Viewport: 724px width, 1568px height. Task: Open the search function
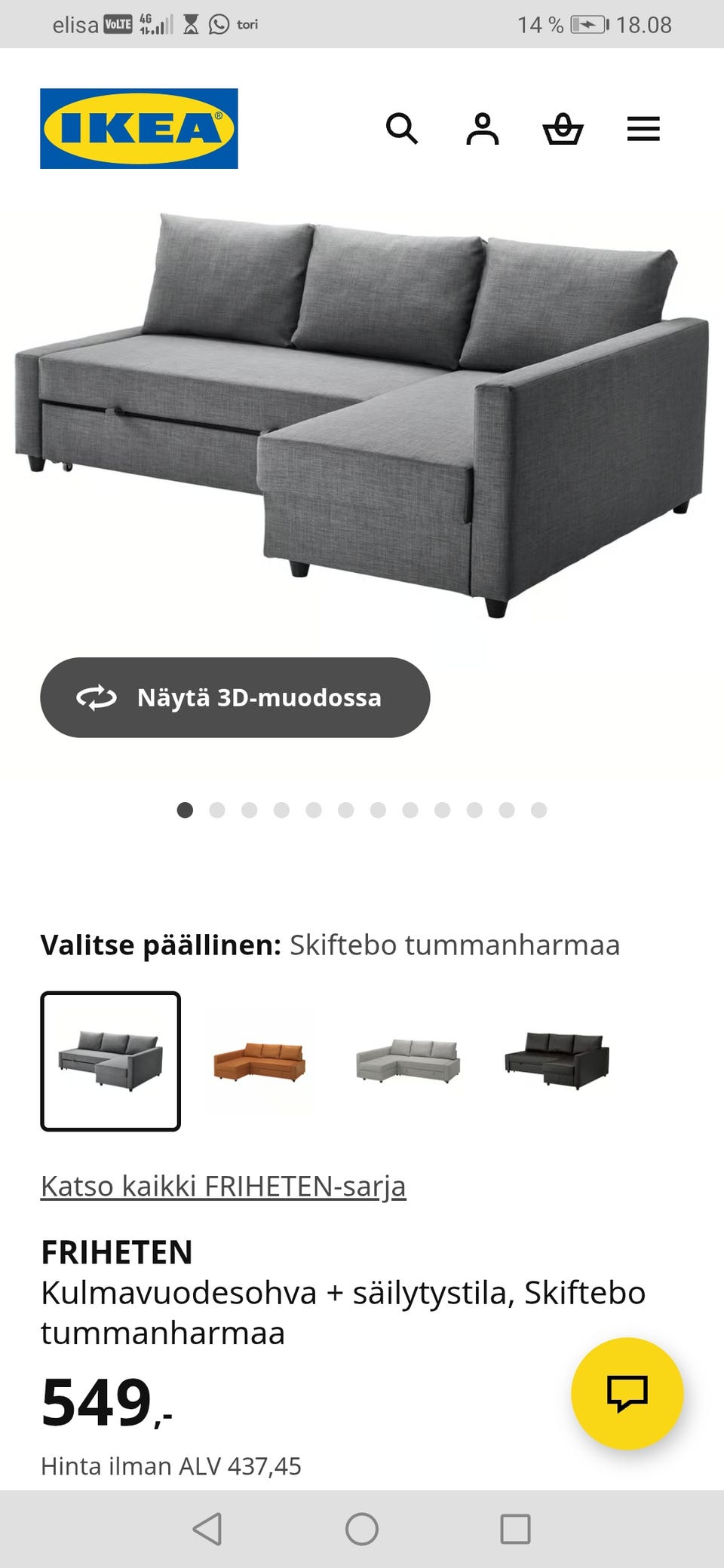coord(403,129)
